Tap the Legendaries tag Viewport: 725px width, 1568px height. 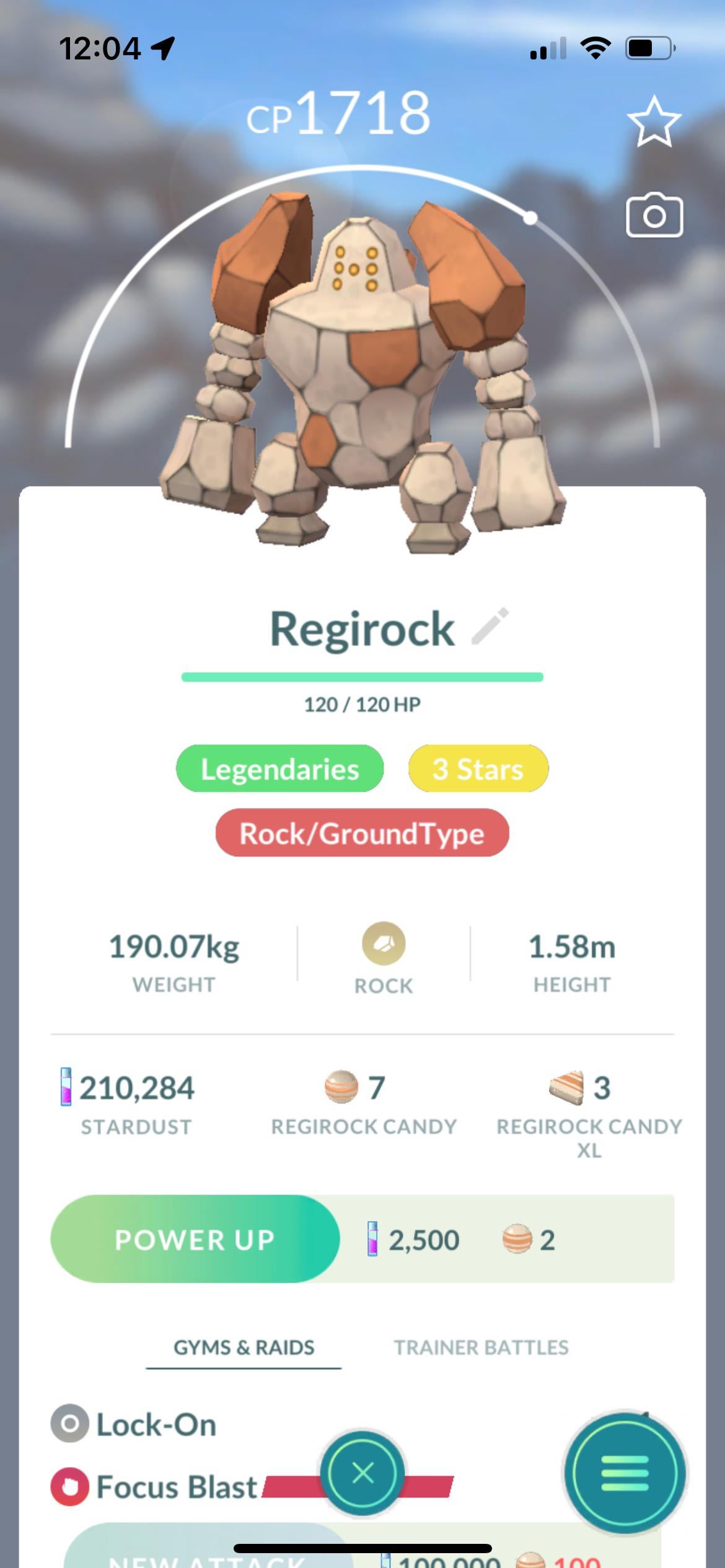coord(279,769)
